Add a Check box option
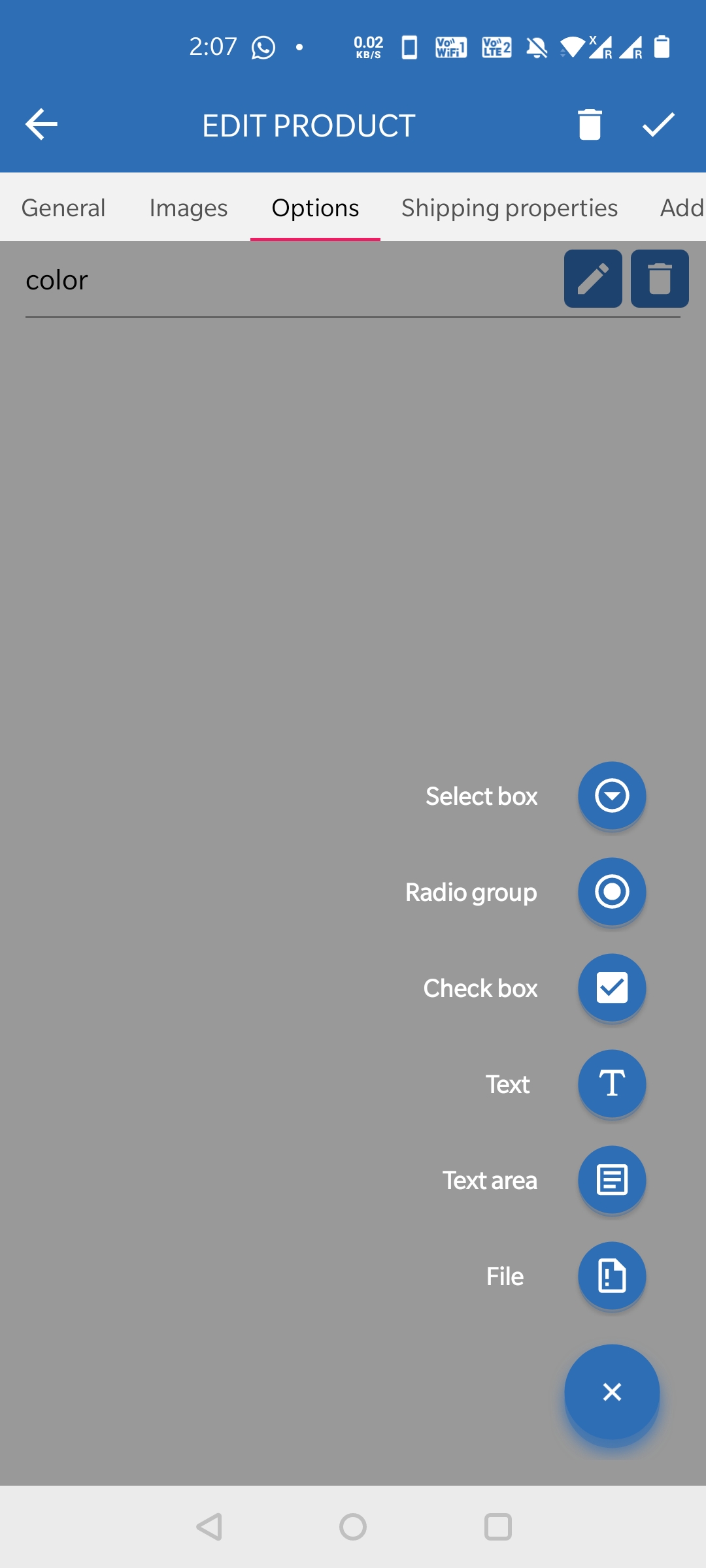Image resolution: width=706 pixels, height=1568 pixels. 612,988
